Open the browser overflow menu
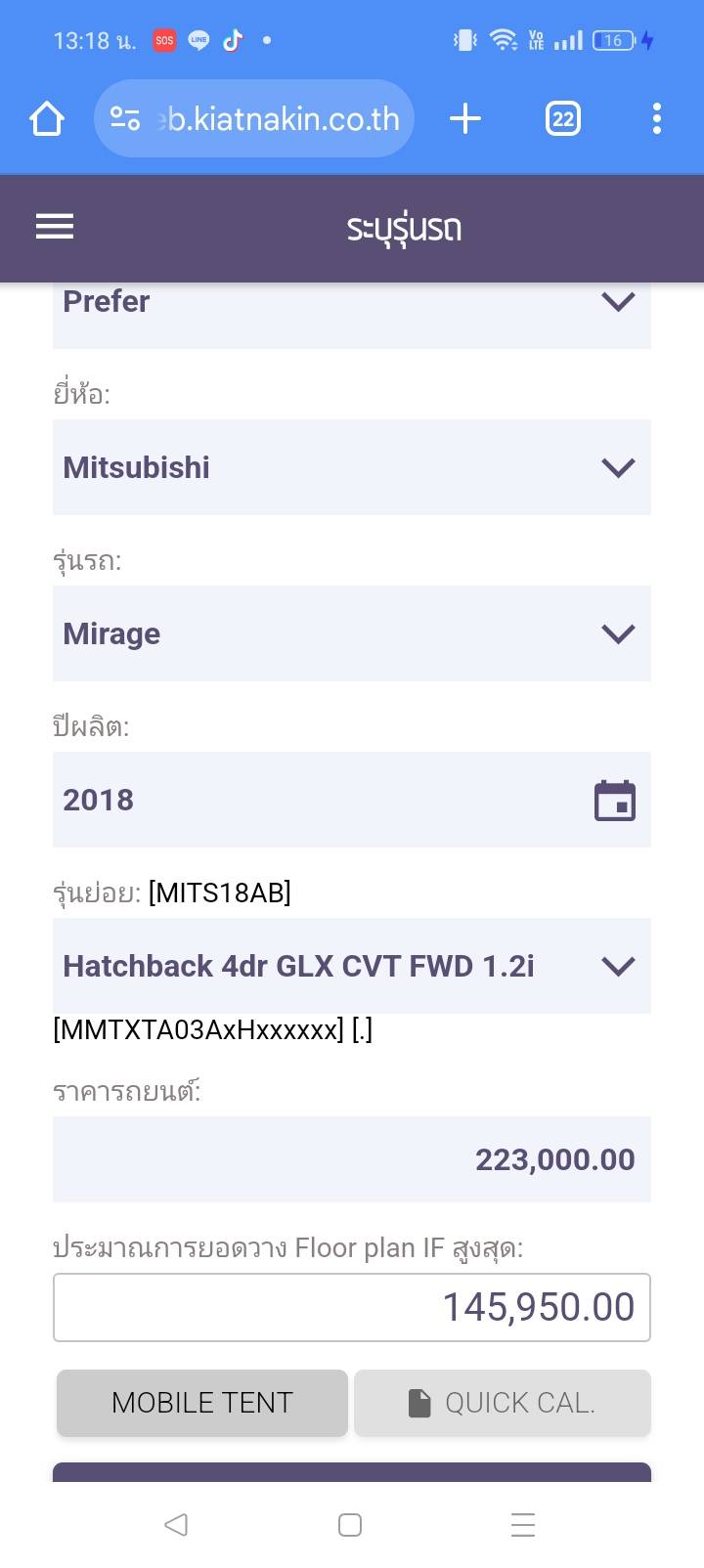The image size is (704, 1568). coord(657,119)
